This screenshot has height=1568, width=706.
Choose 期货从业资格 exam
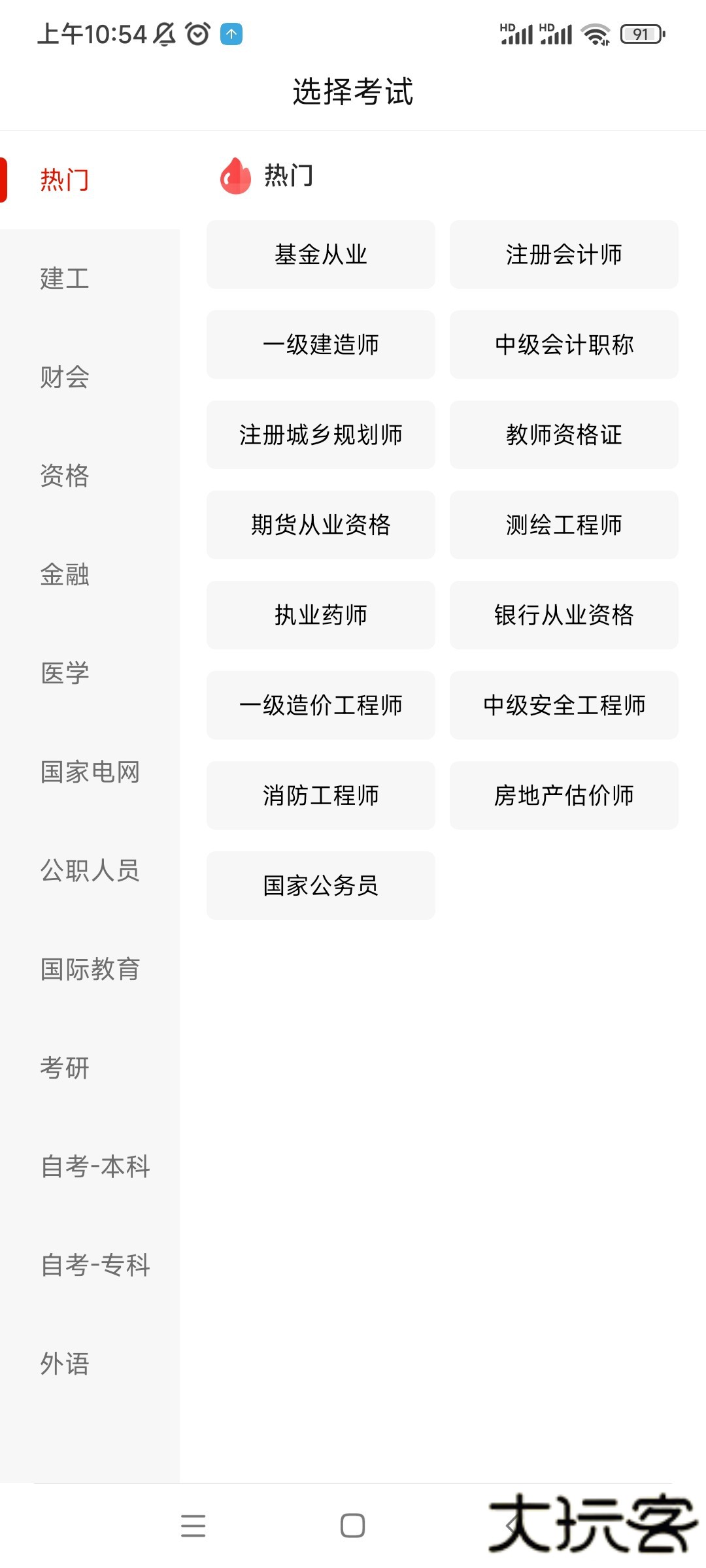321,525
